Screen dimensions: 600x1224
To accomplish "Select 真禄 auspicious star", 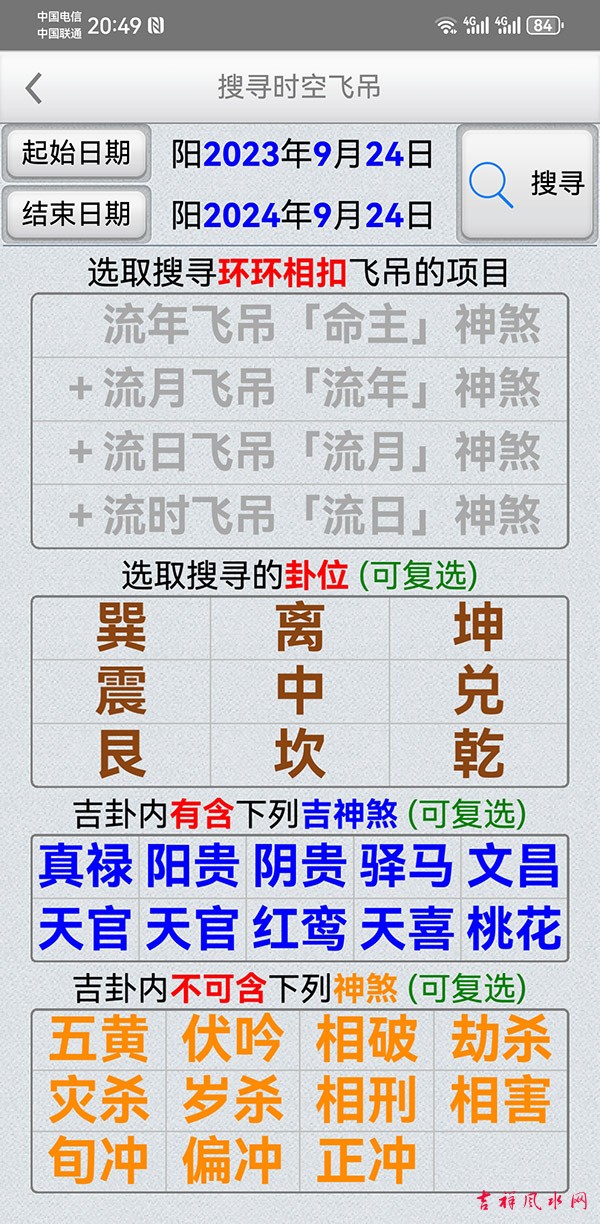I will point(85,865).
